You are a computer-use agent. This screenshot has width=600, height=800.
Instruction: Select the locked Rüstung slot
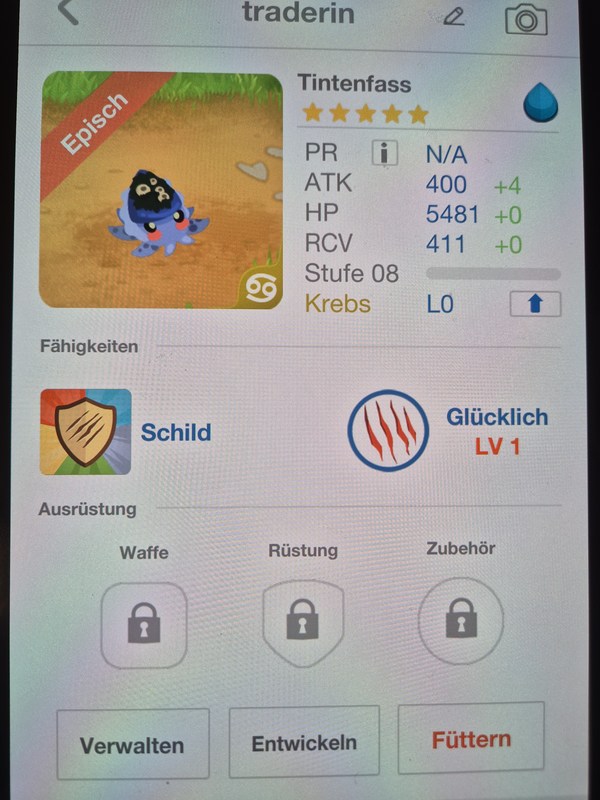coord(302,621)
